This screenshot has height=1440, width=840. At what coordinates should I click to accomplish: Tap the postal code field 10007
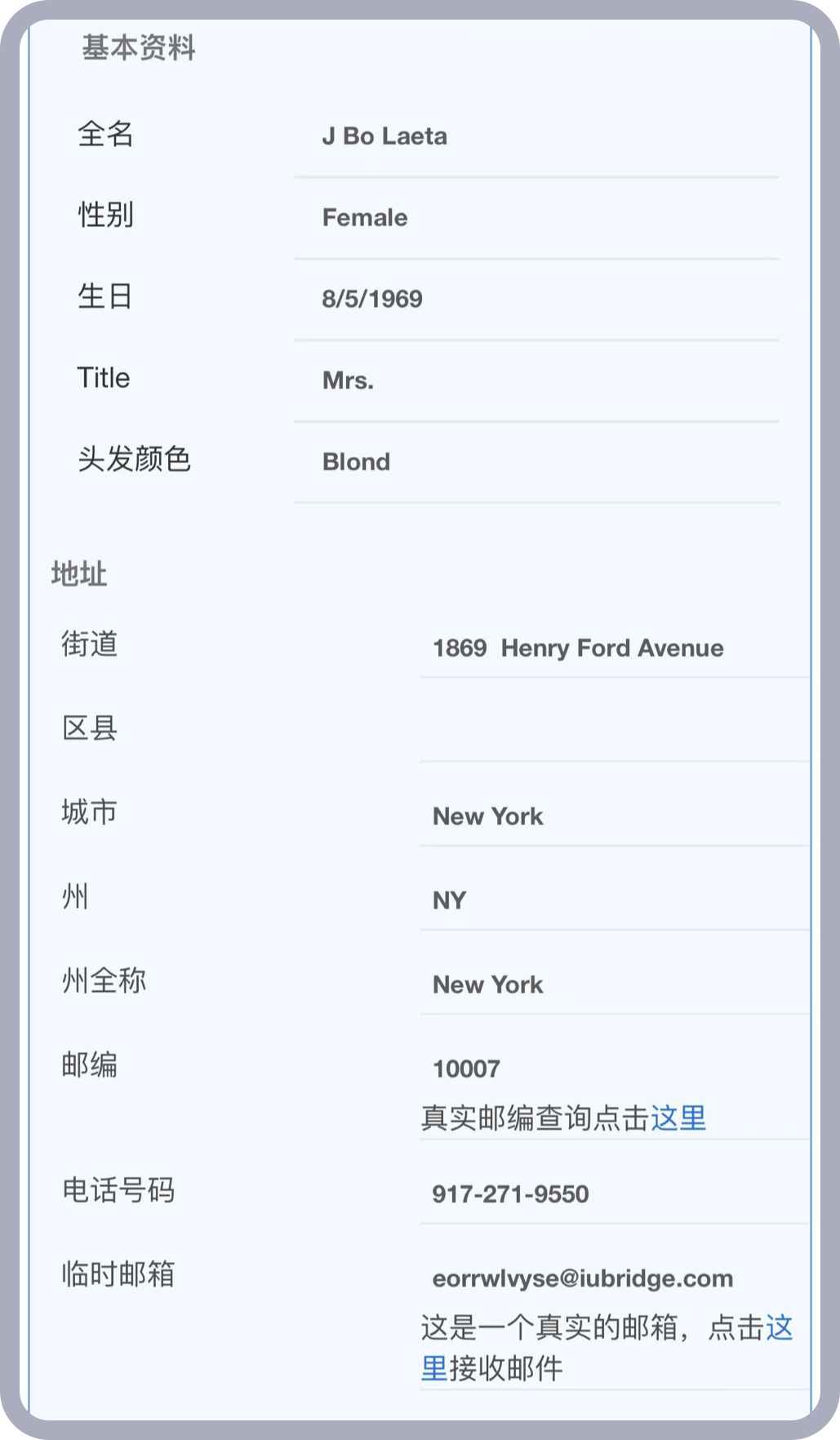614,1069
